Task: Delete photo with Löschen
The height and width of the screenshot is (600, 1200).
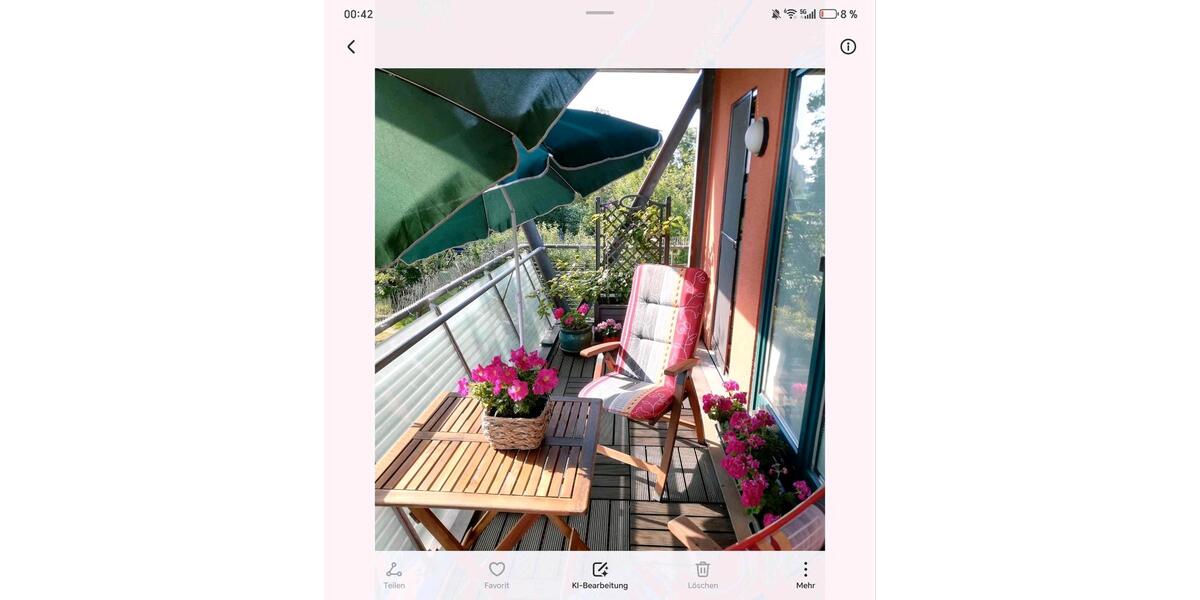Action: click(703, 574)
